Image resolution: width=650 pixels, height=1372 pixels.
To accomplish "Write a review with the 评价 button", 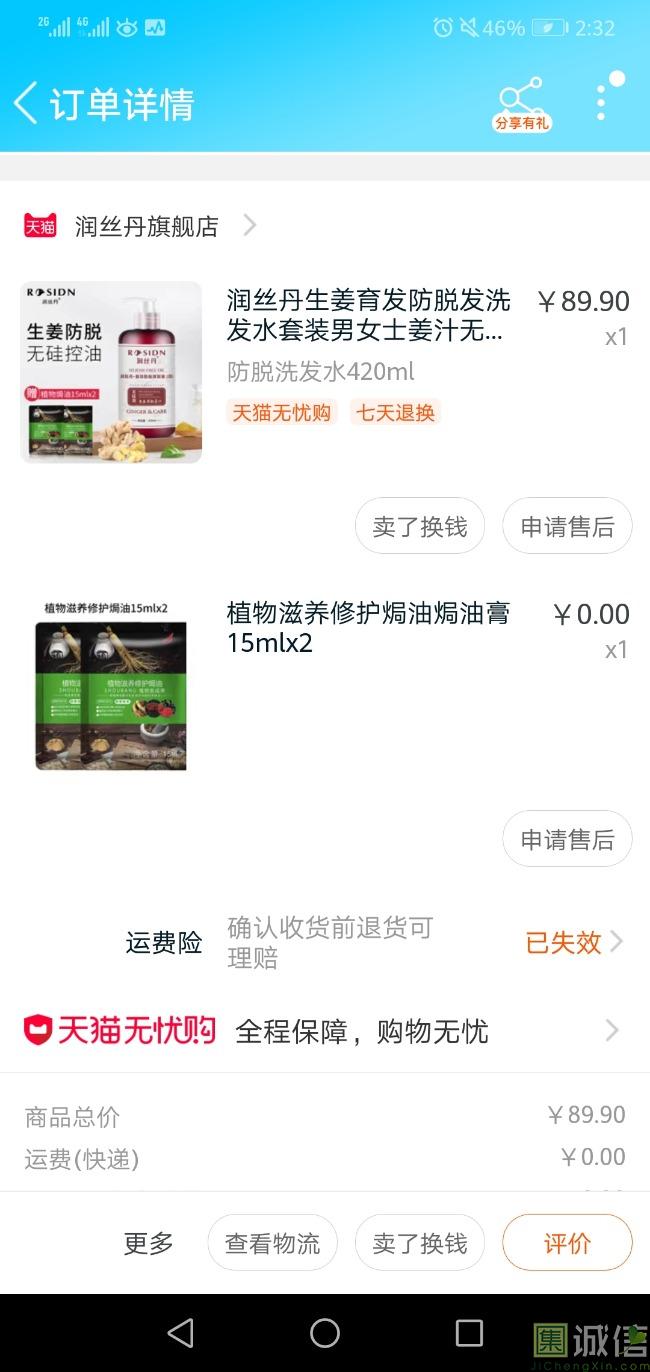I will [x=567, y=1243].
